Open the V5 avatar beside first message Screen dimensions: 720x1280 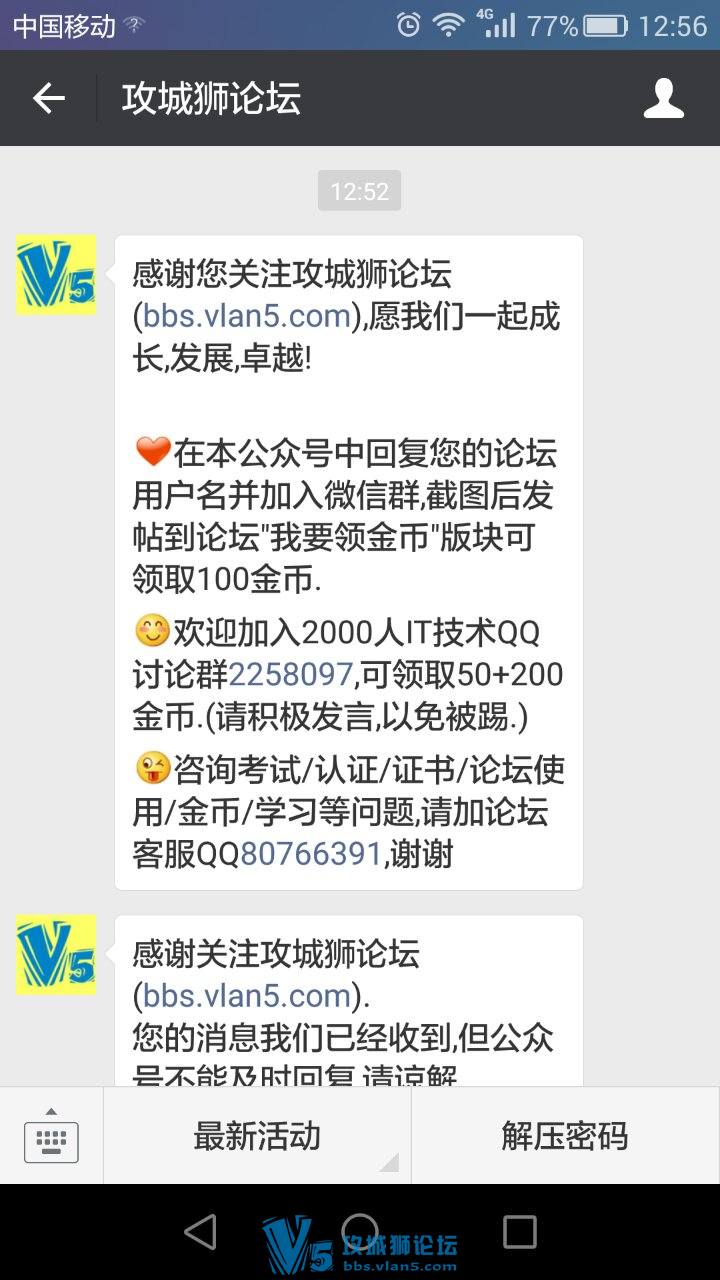56,275
